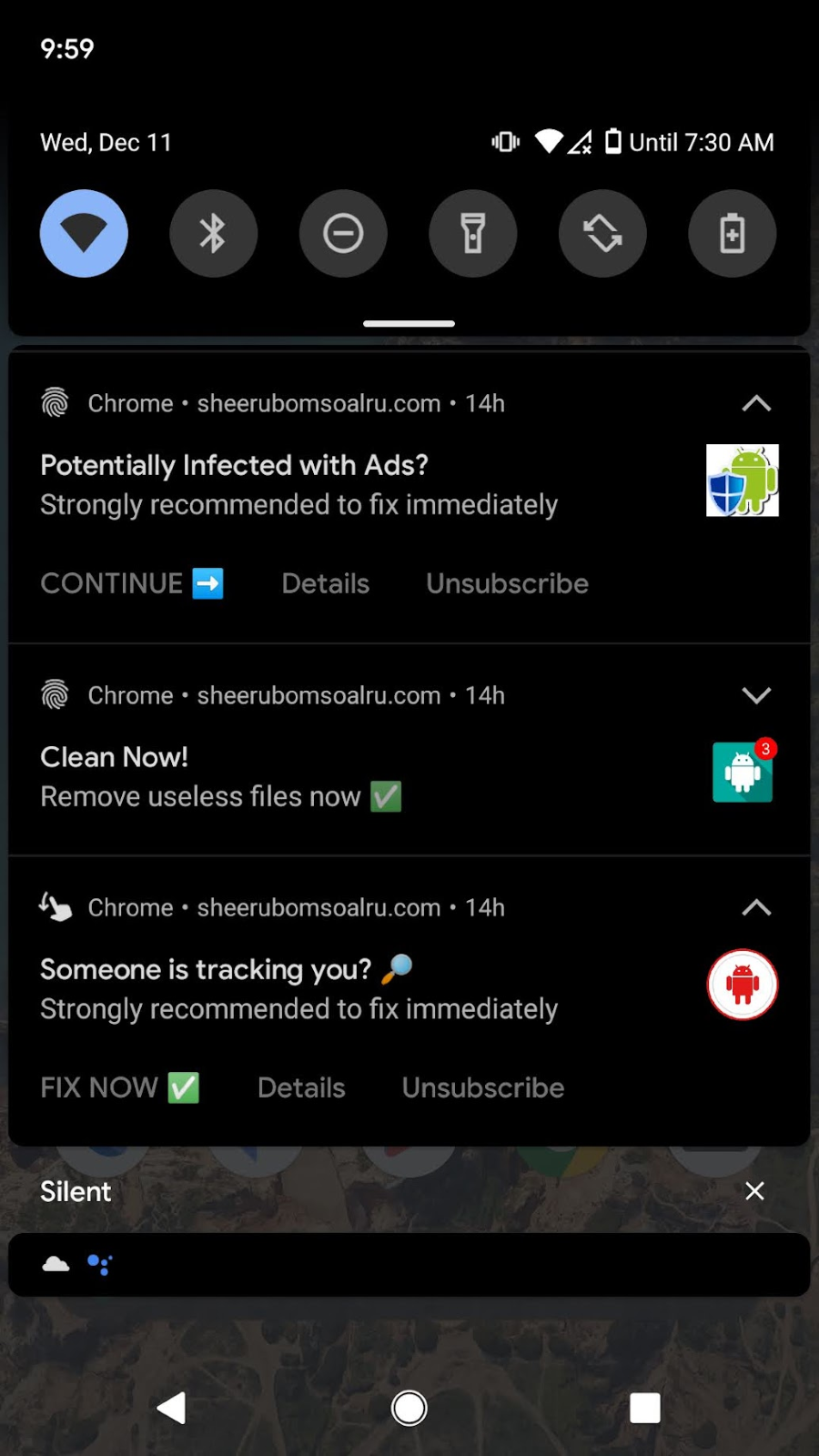Open the silent weather and Assistant notification
819x1456 pixels.
(409, 1264)
